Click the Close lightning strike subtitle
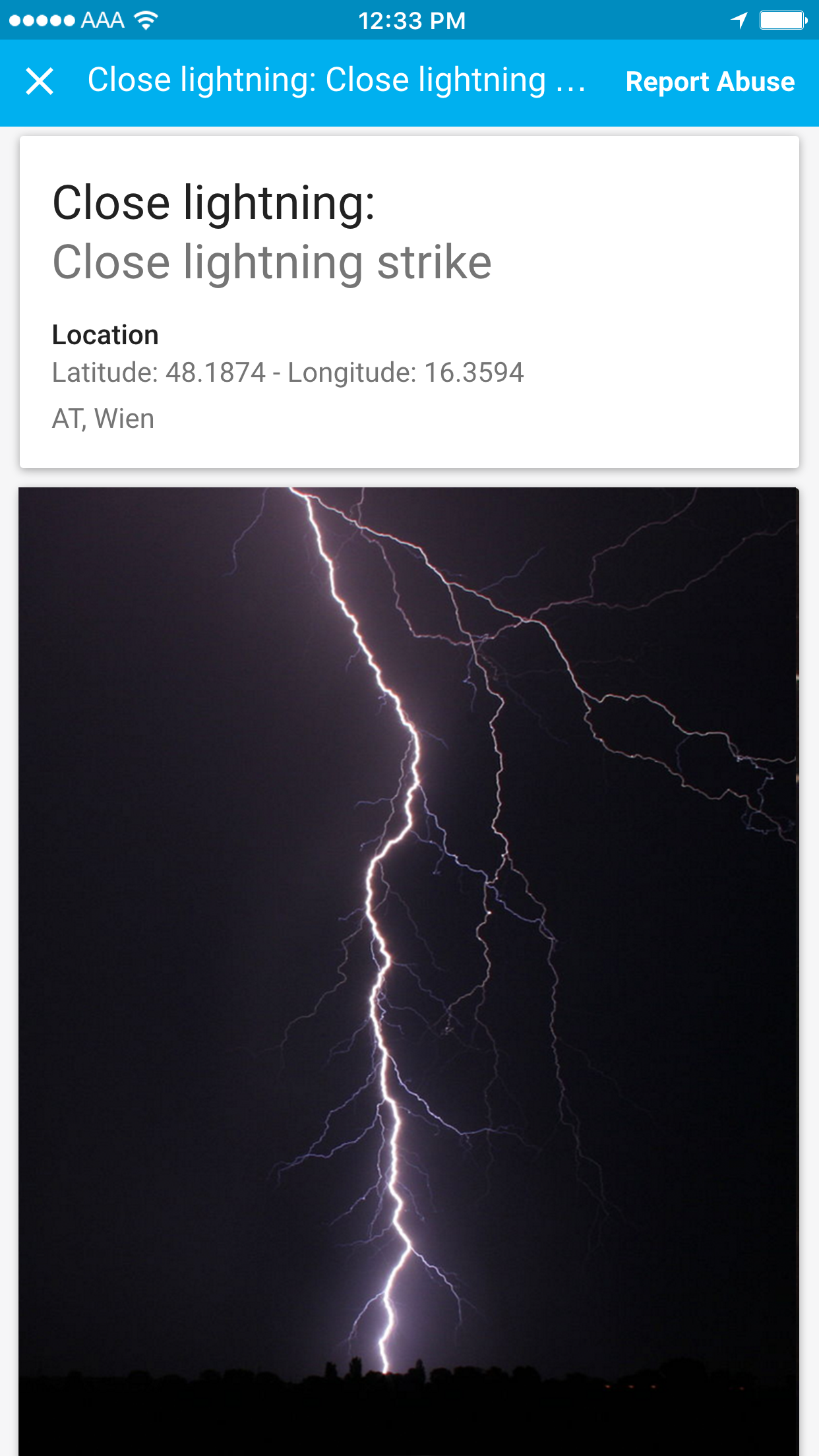 click(272, 262)
